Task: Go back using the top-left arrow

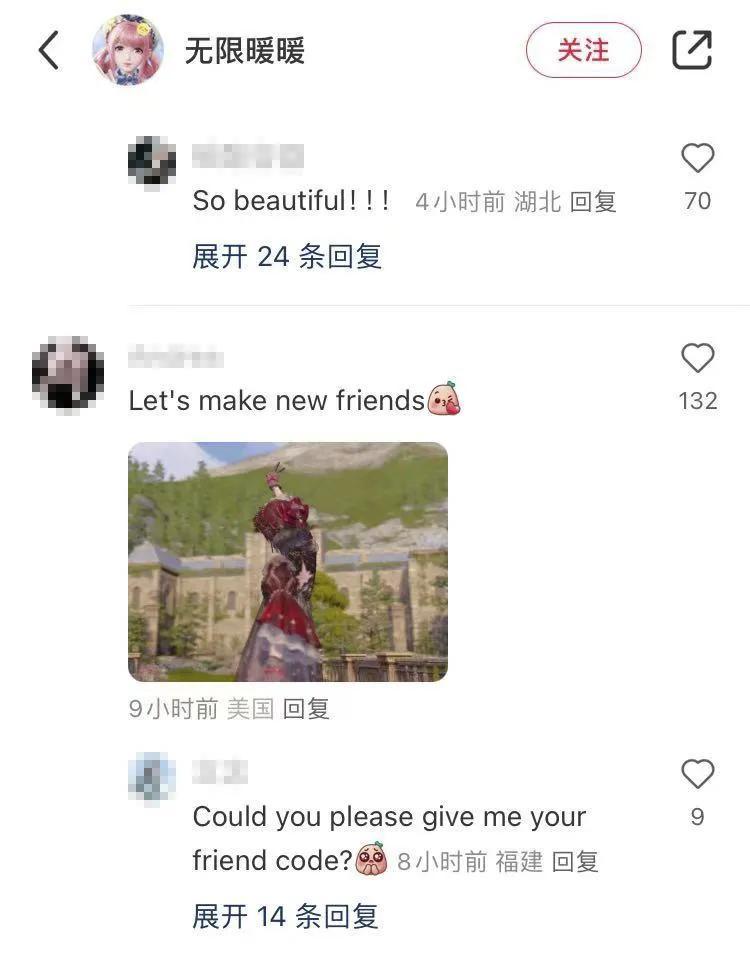Action: tap(48, 50)
